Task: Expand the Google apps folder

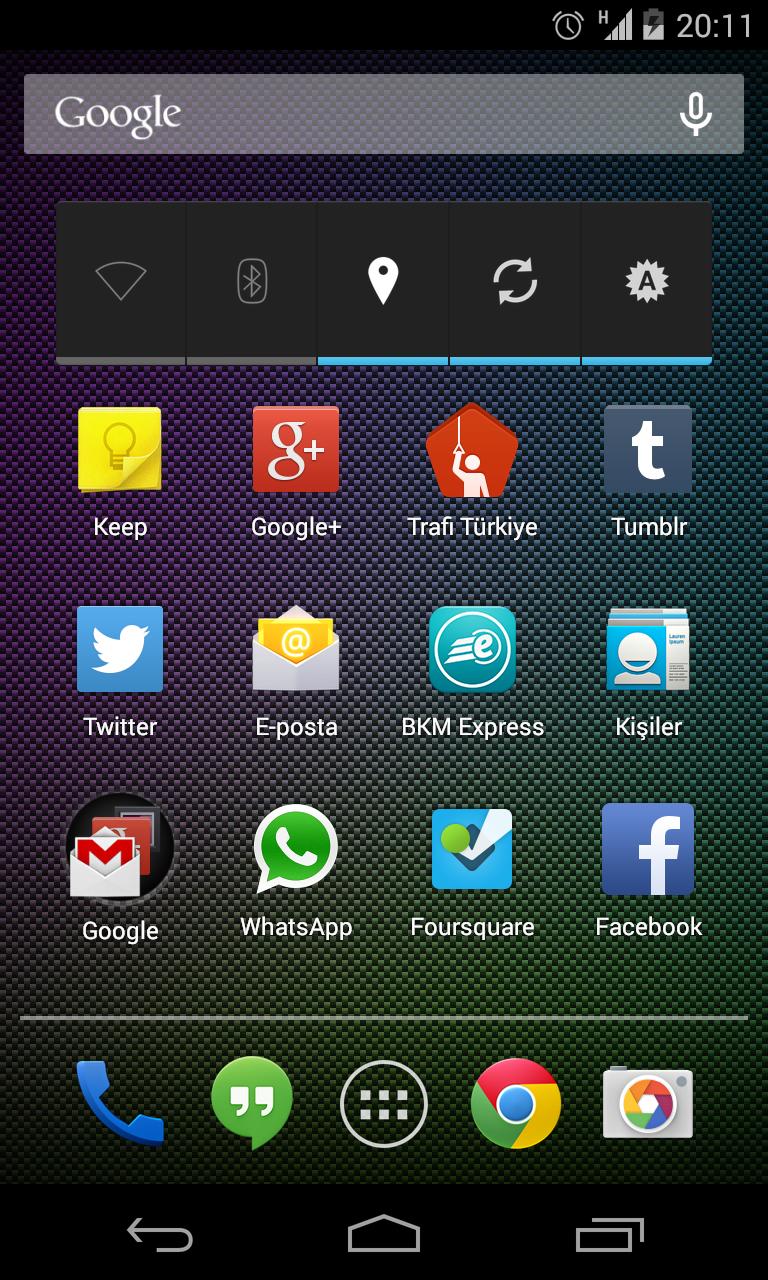Action: point(120,850)
